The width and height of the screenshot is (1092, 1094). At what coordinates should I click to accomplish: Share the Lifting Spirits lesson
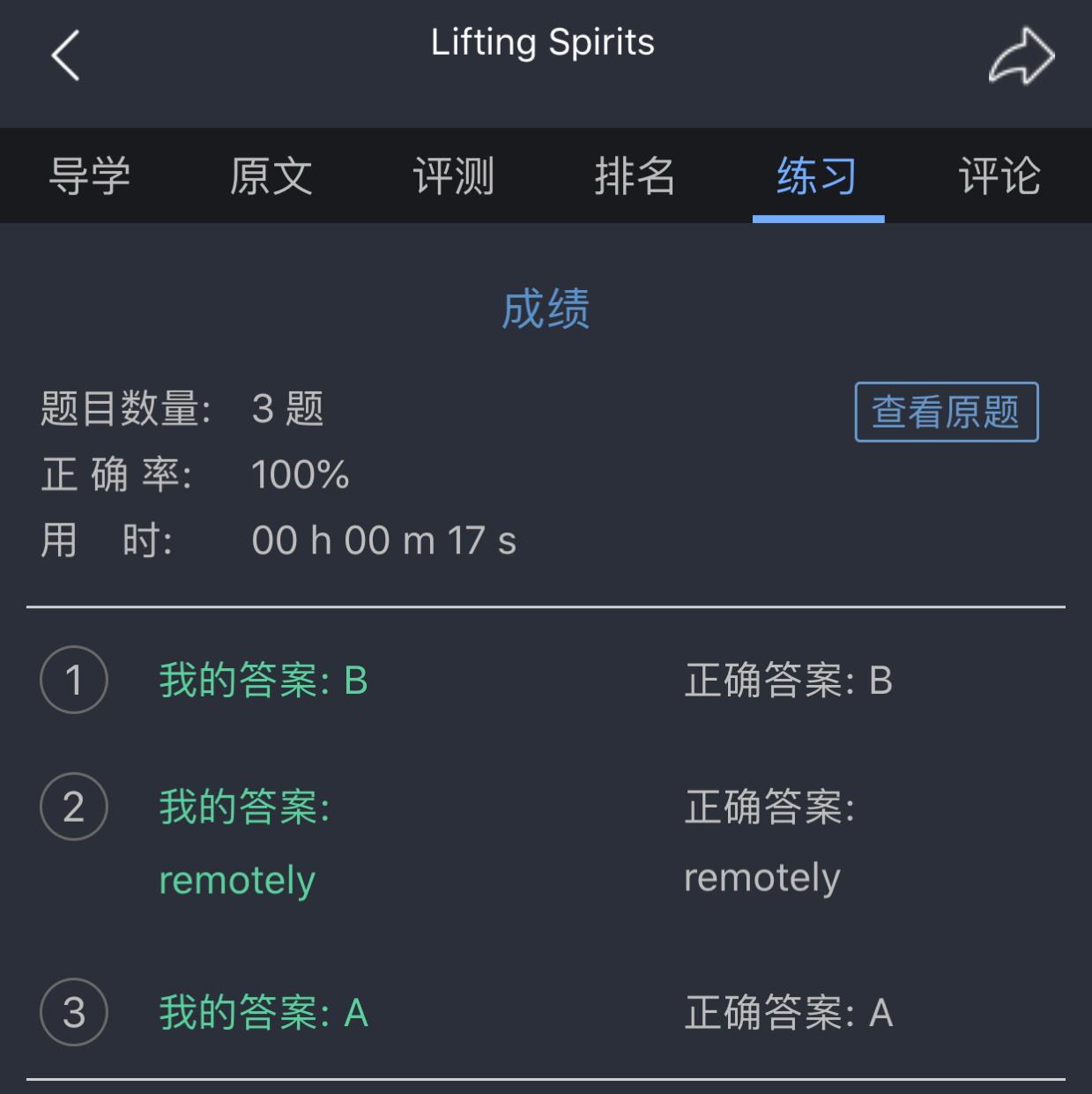pos(1021,56)
